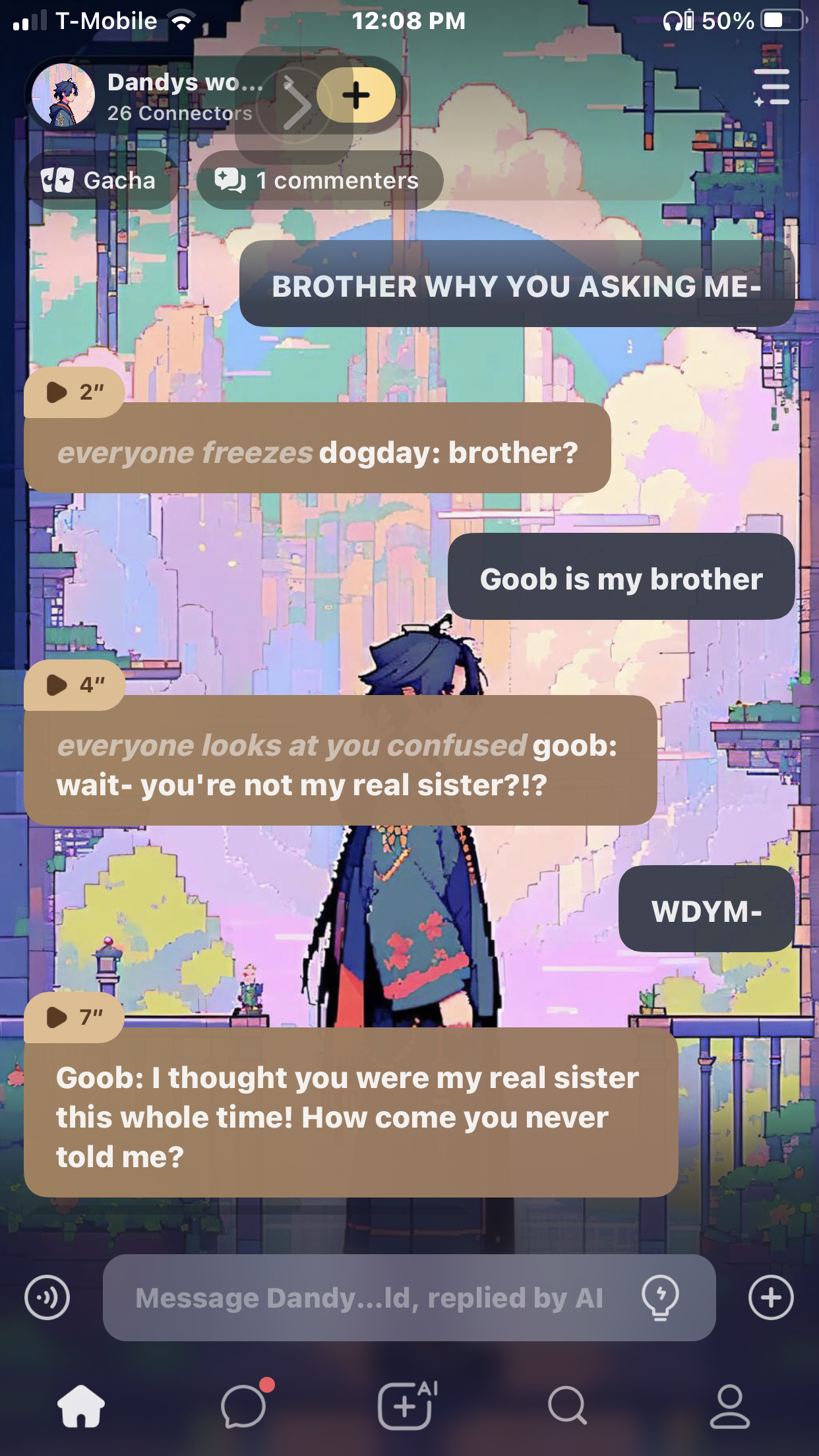Open the chat options menu icon

coord(772,88)
